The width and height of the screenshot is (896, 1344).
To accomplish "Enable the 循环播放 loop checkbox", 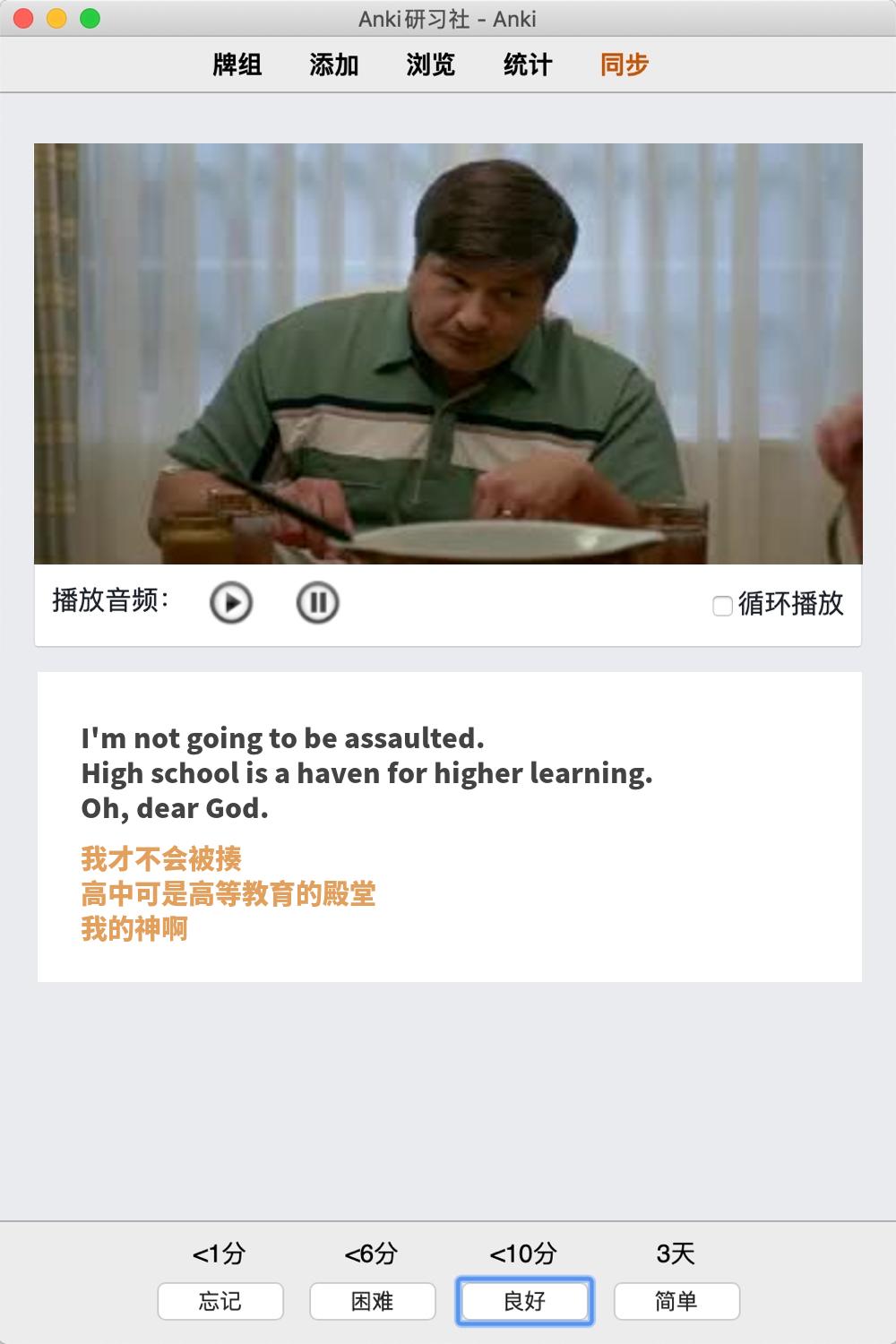I will pyautogui.click(x=722, y=606).
